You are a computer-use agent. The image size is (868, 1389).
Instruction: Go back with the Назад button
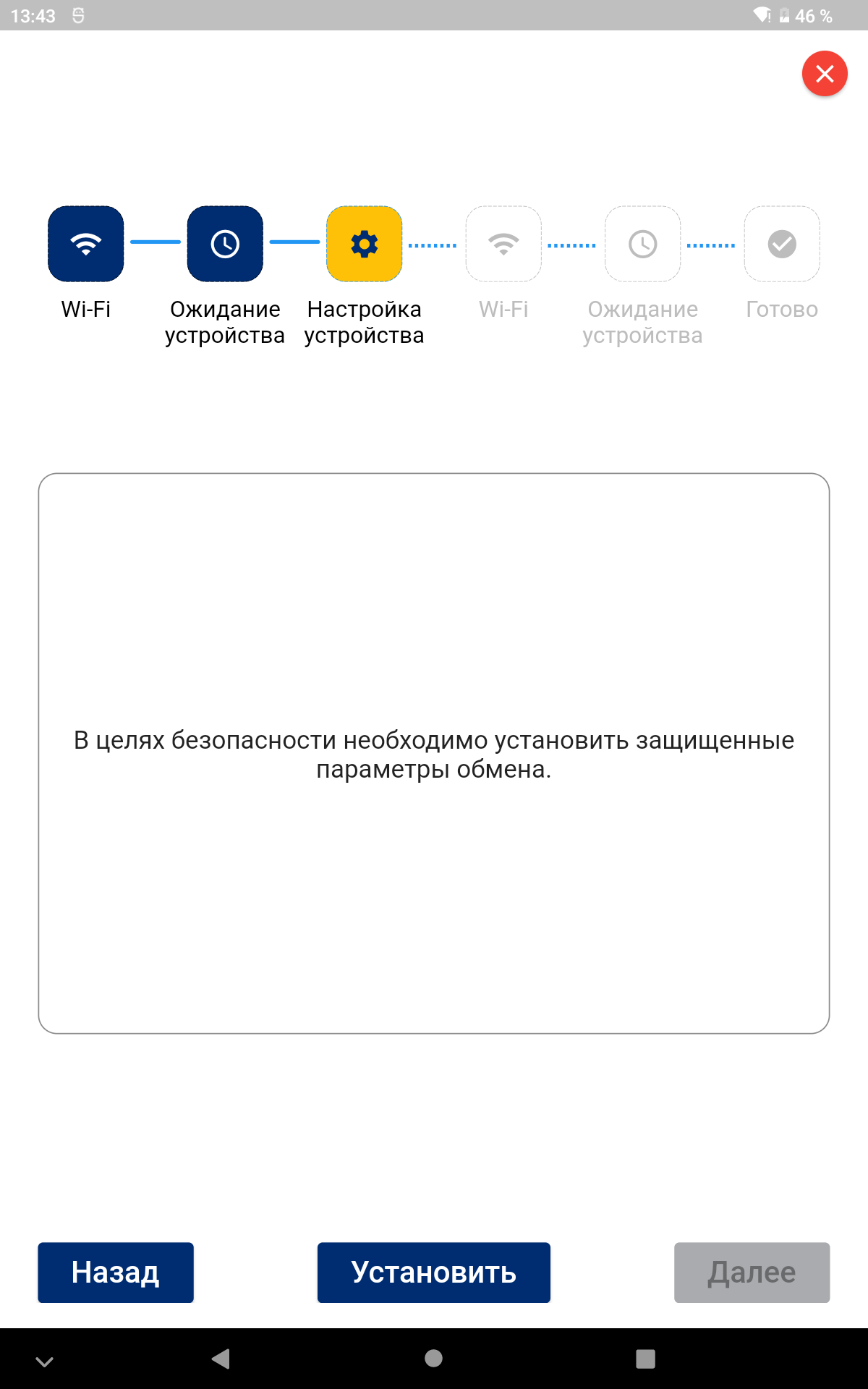[116, 1273]
